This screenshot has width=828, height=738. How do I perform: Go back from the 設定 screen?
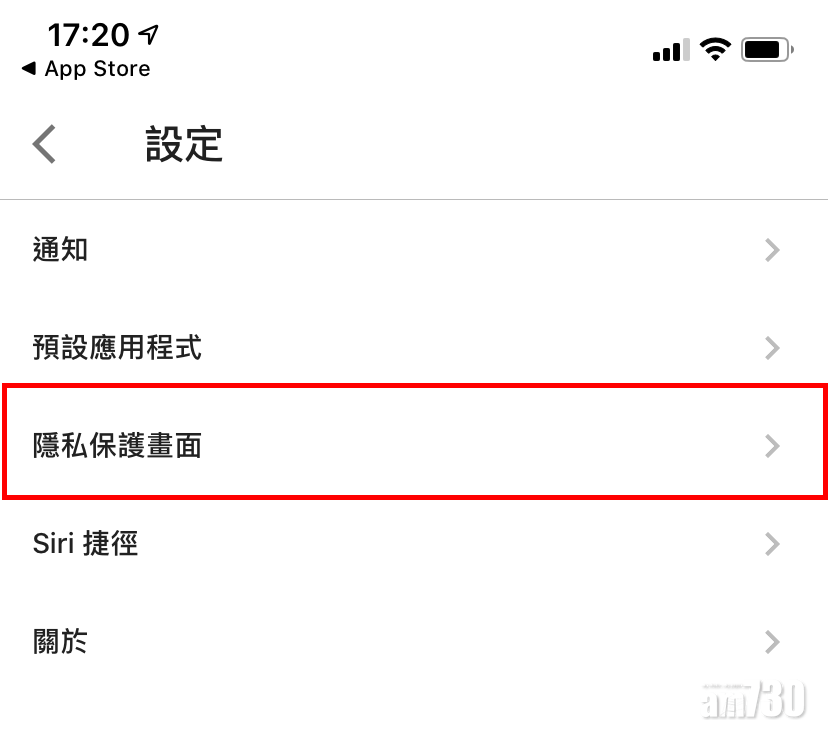point(45,144)
